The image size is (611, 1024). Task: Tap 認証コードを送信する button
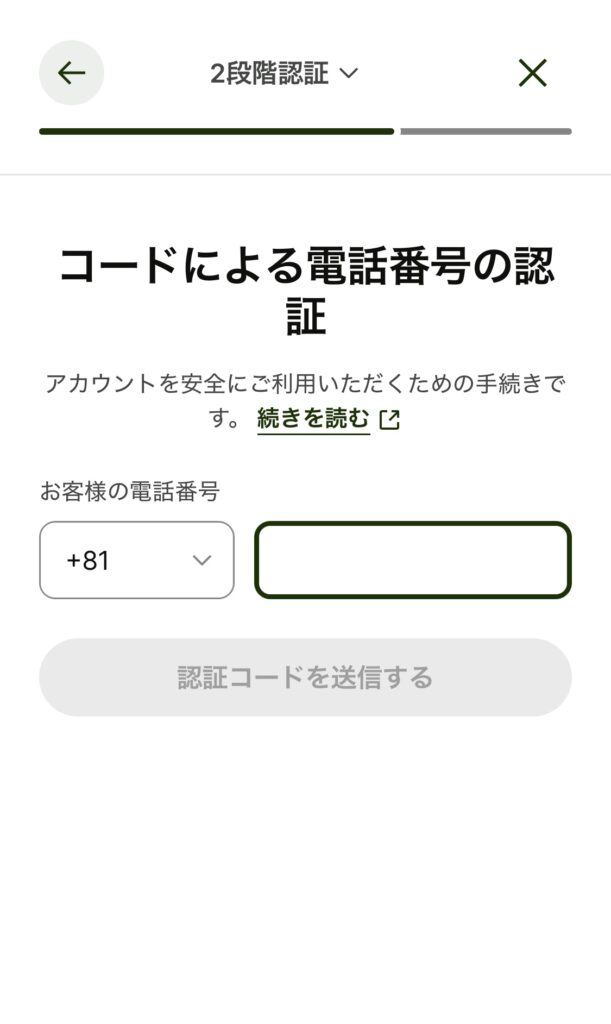click(306, 677)
